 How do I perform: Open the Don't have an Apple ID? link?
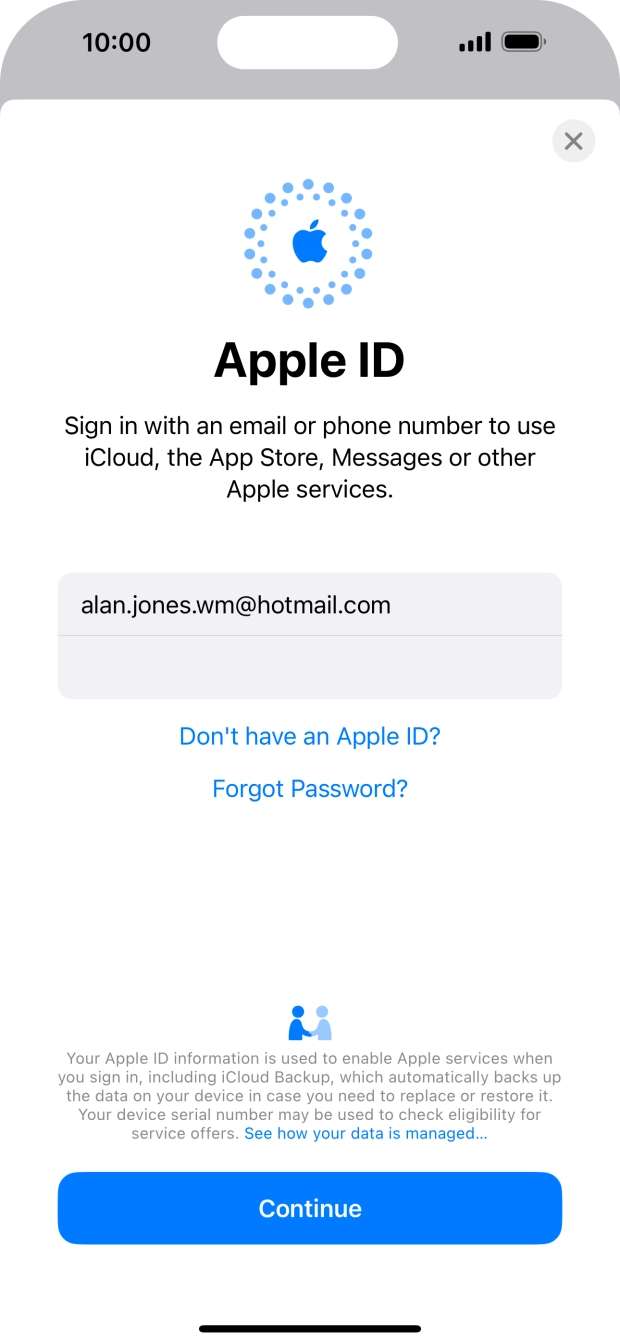point(310,736)
